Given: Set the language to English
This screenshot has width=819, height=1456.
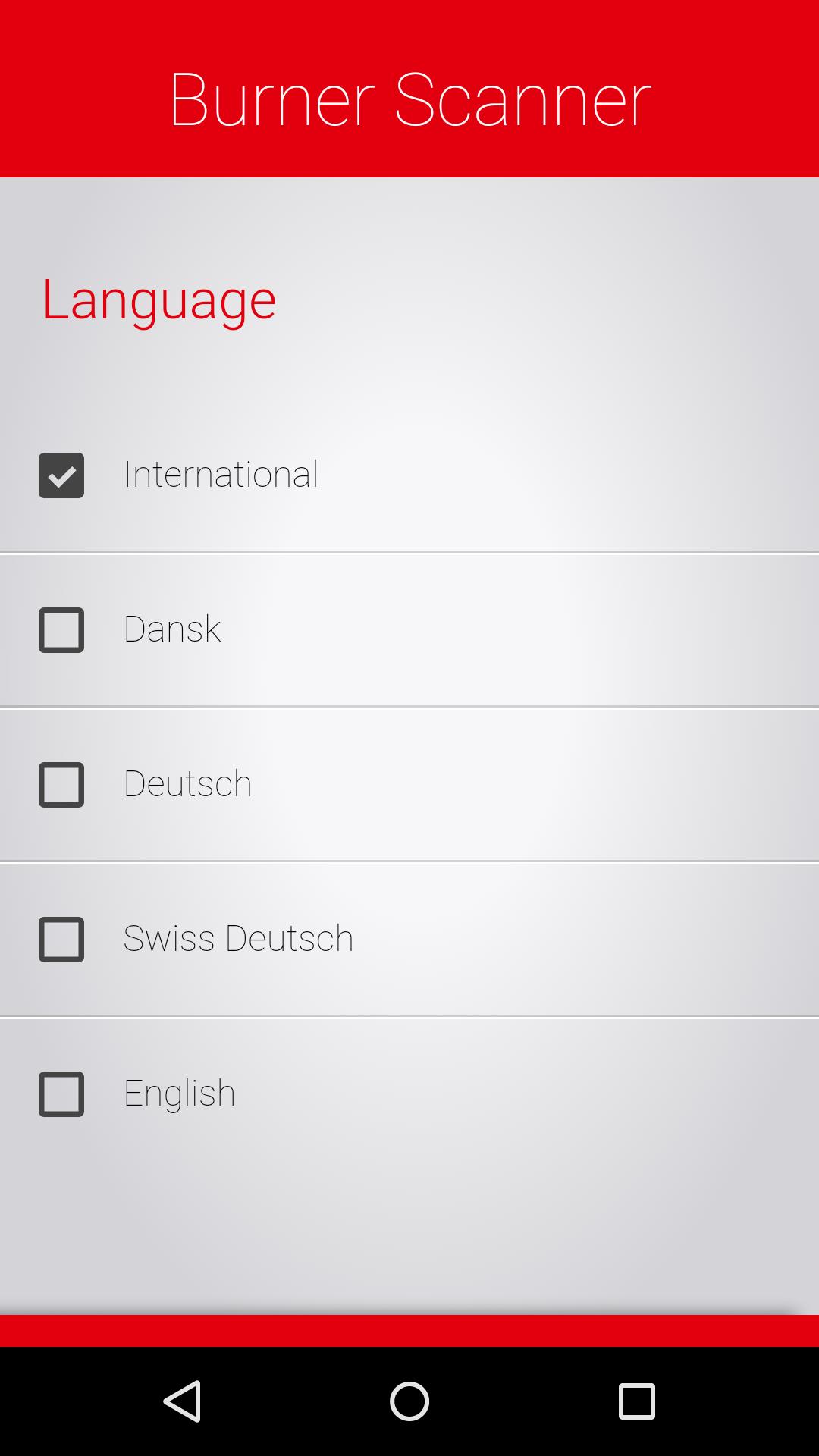Looking at the screenshot, I should 61,1094.
